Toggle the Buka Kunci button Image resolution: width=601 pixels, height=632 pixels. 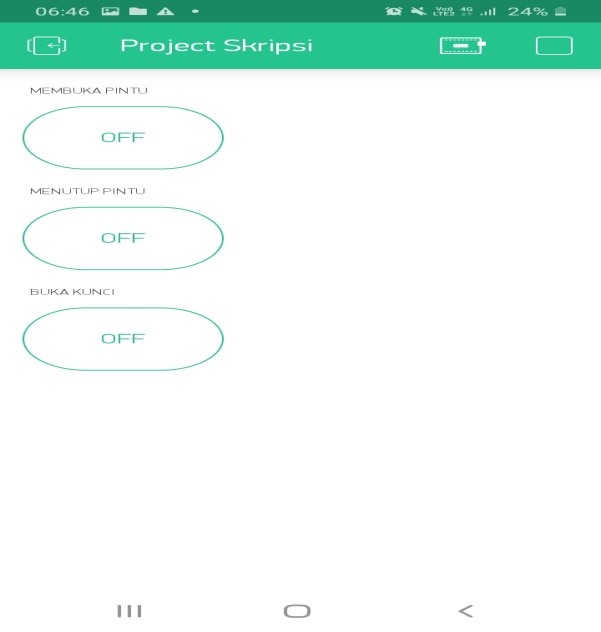[x=123, y=339]
